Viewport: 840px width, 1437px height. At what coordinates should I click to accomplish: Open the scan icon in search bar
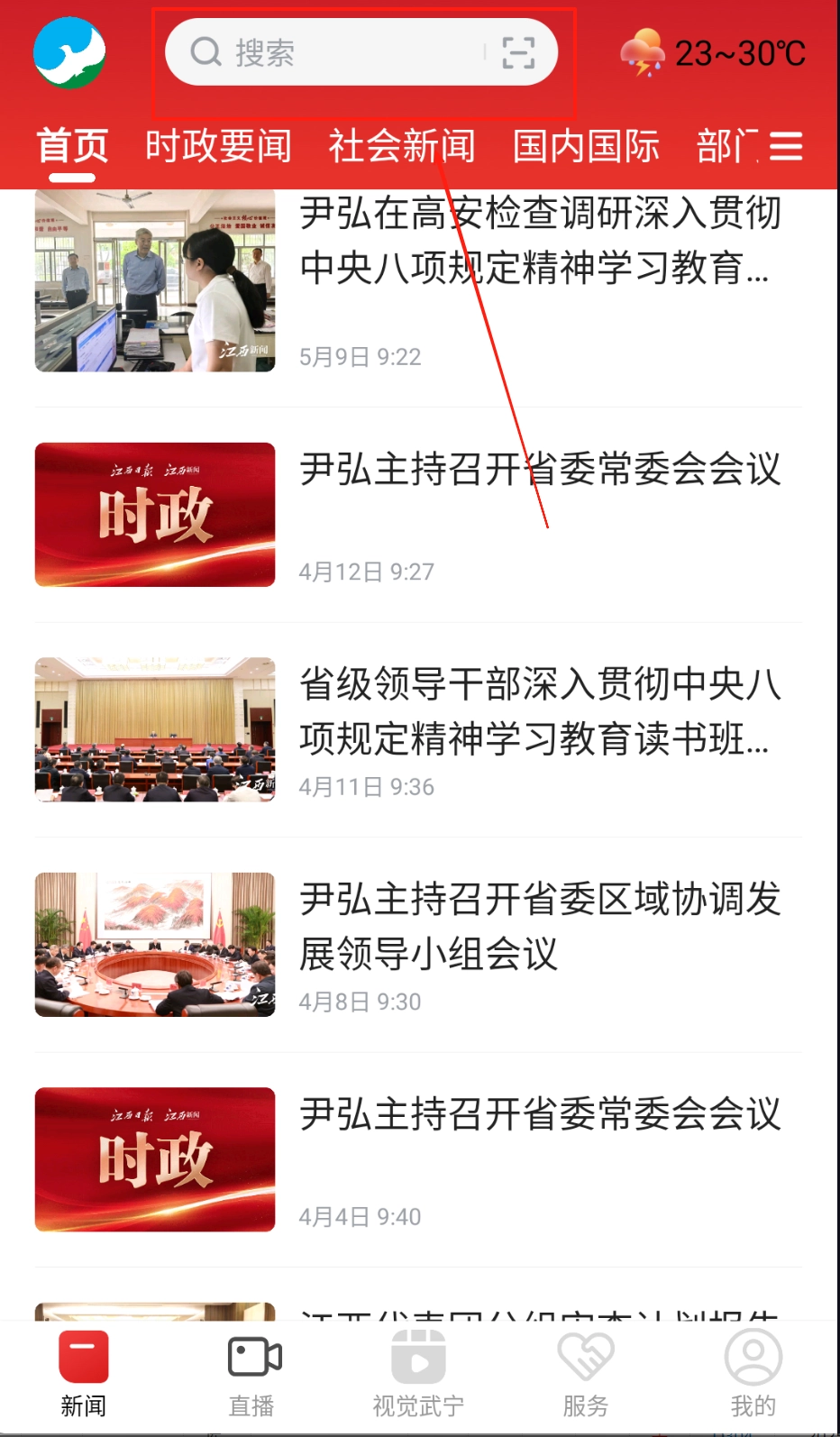click(x=517, y=52)
